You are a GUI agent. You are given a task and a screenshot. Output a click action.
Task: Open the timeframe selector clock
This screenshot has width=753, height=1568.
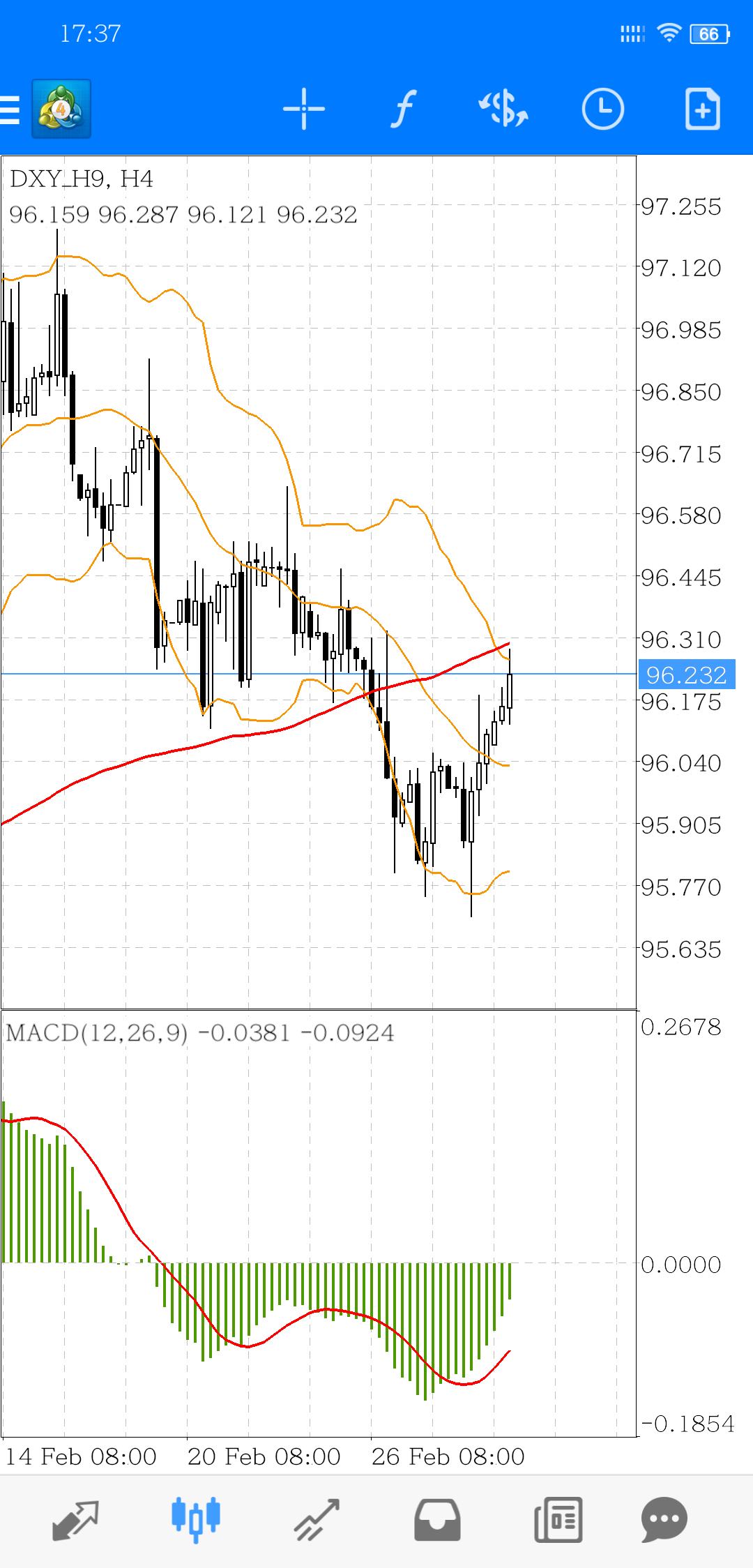click(603, 110)
